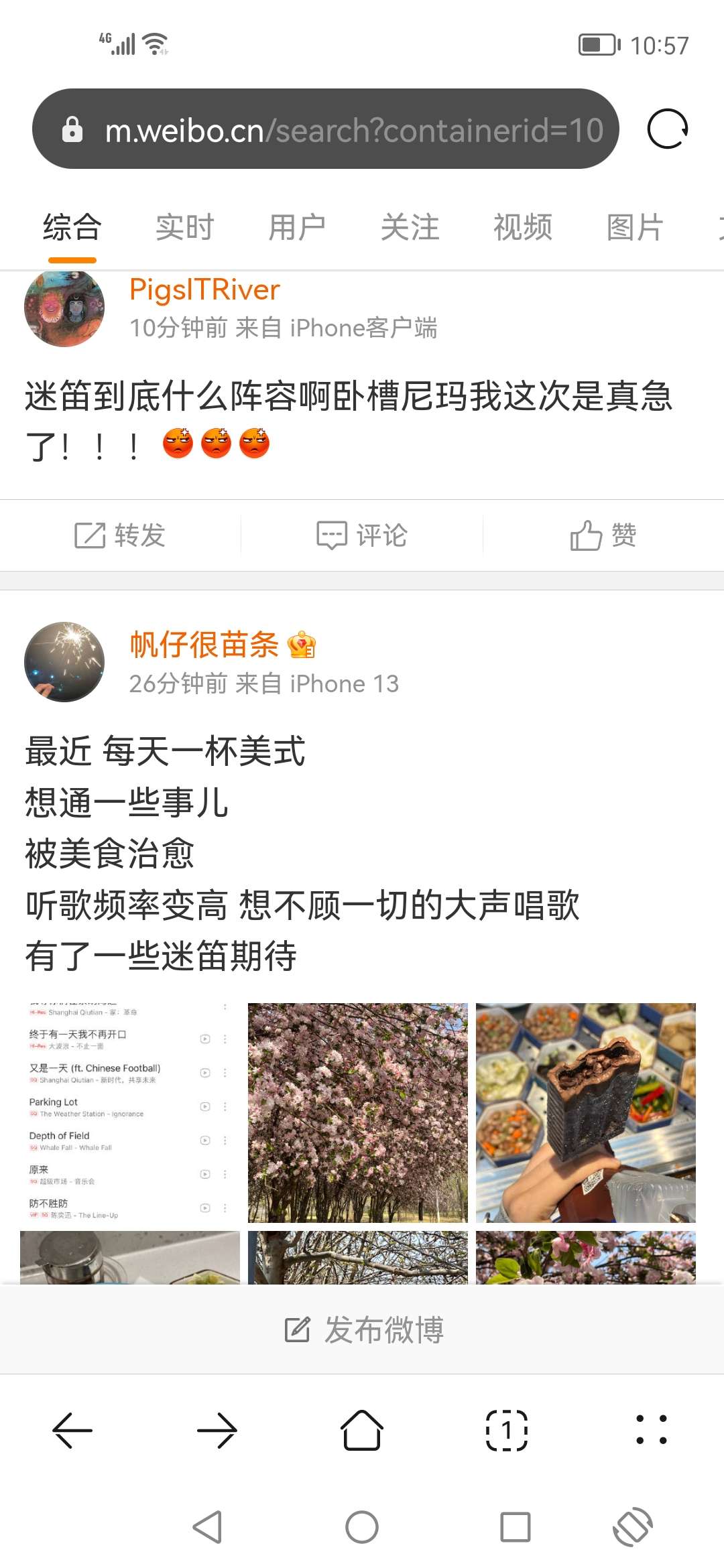The width and height of the screenshot is (724, 1568).
Task: Switch to the 视频 tab
Action: [x=522, y=228]
